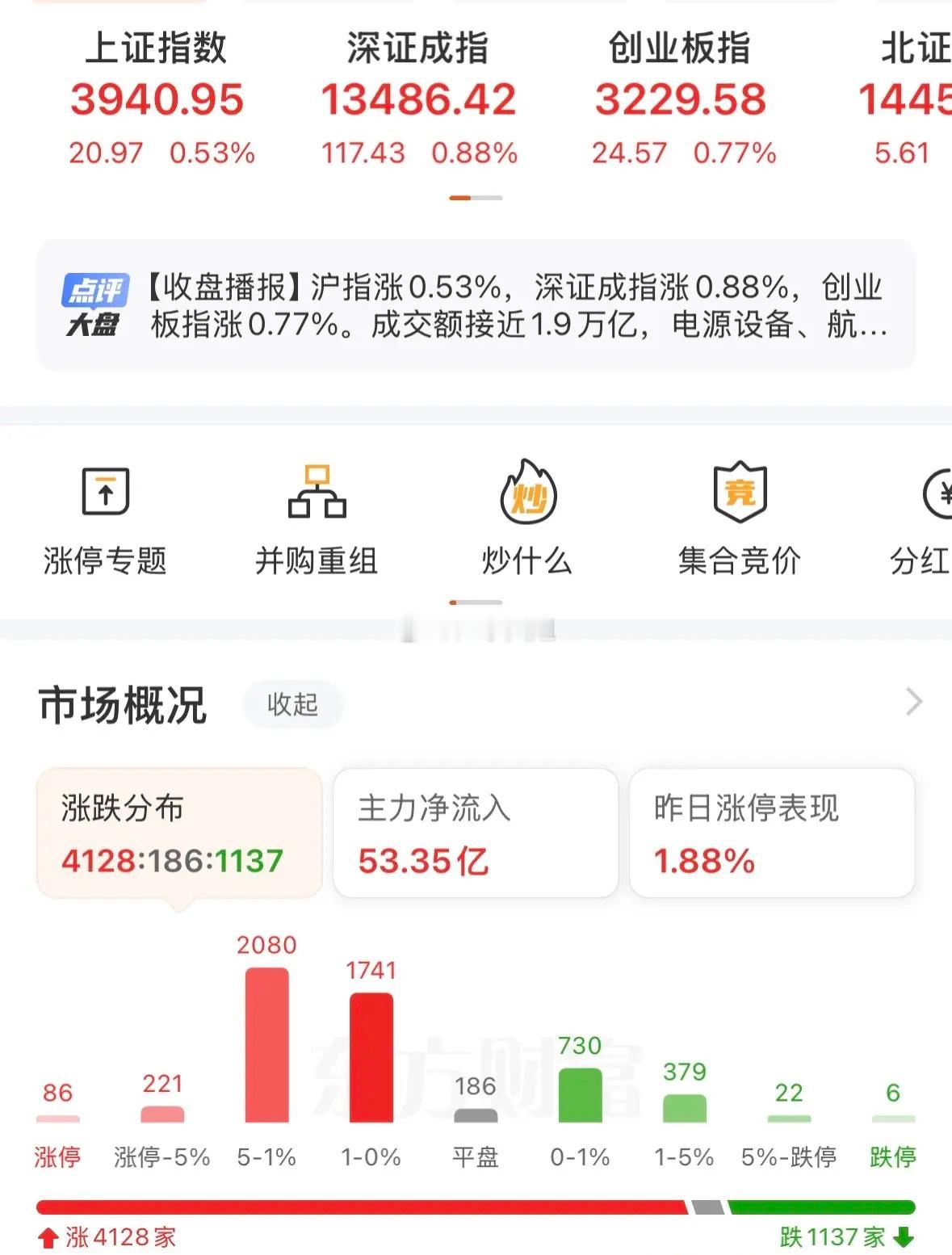Expand 市场概况 details with right chevron

(912, 701)
